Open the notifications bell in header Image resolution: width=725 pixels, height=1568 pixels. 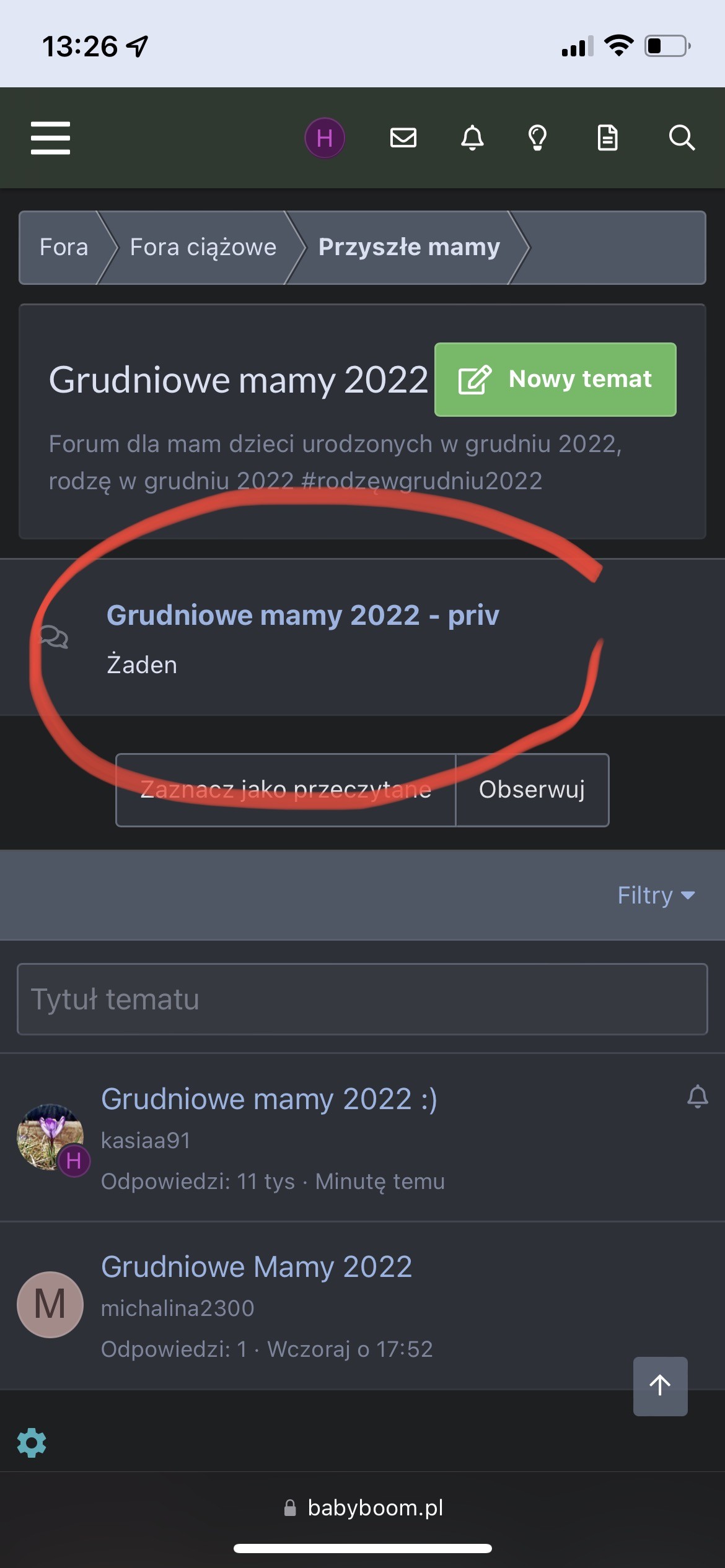coord(472,137)
